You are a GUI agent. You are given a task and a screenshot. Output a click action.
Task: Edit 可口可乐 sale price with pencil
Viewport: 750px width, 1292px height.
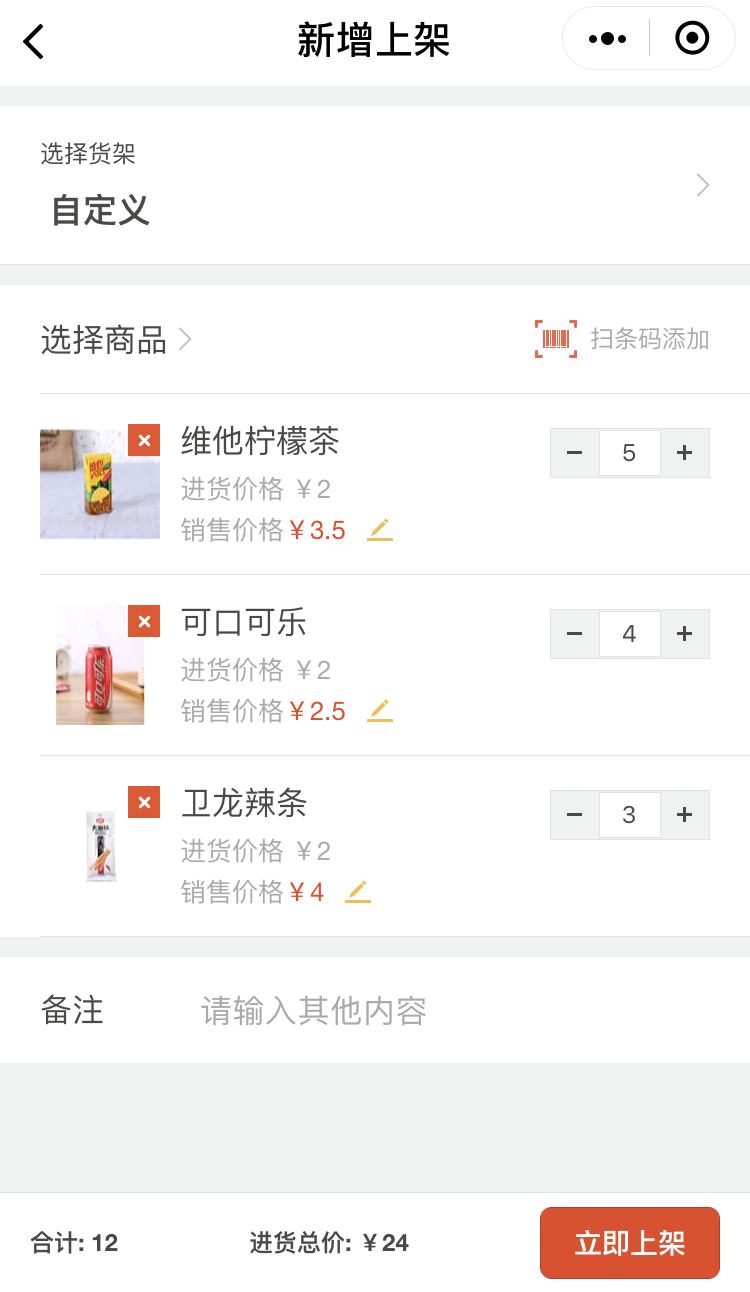click(x=380, y=711)
